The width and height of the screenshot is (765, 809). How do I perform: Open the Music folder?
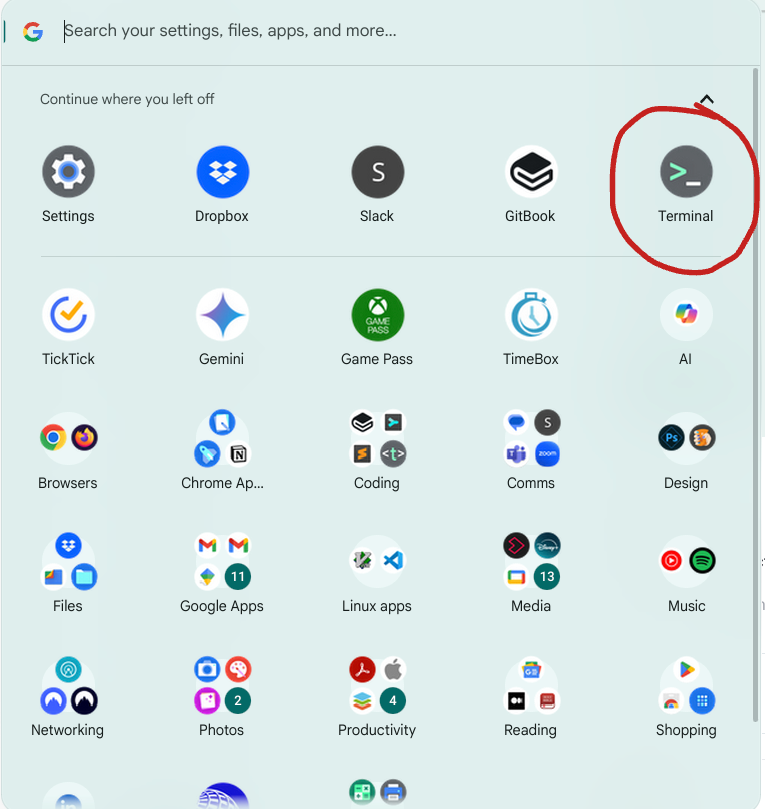(686, 562)
